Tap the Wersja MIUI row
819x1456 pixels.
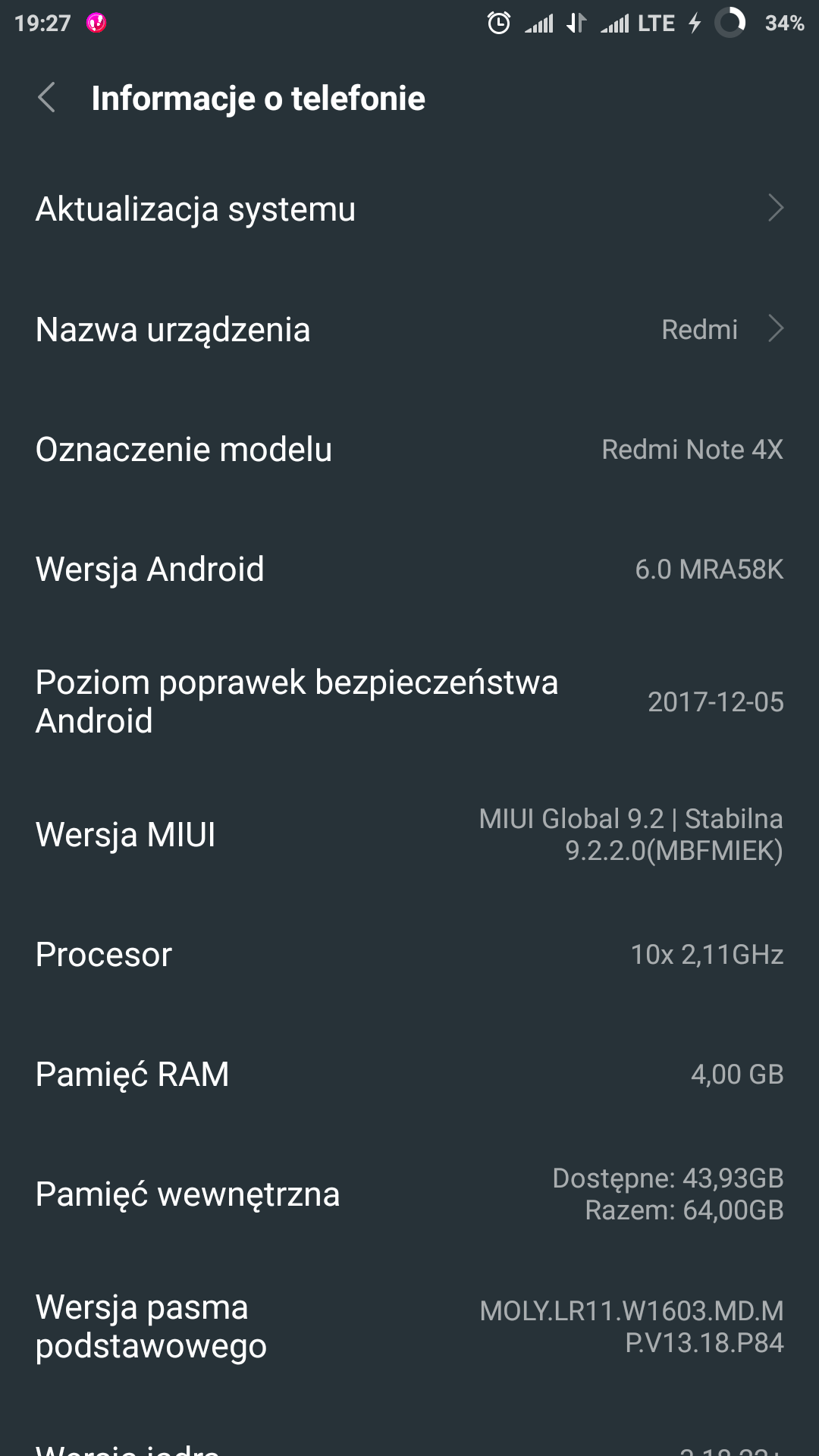[x=409, y=834]
